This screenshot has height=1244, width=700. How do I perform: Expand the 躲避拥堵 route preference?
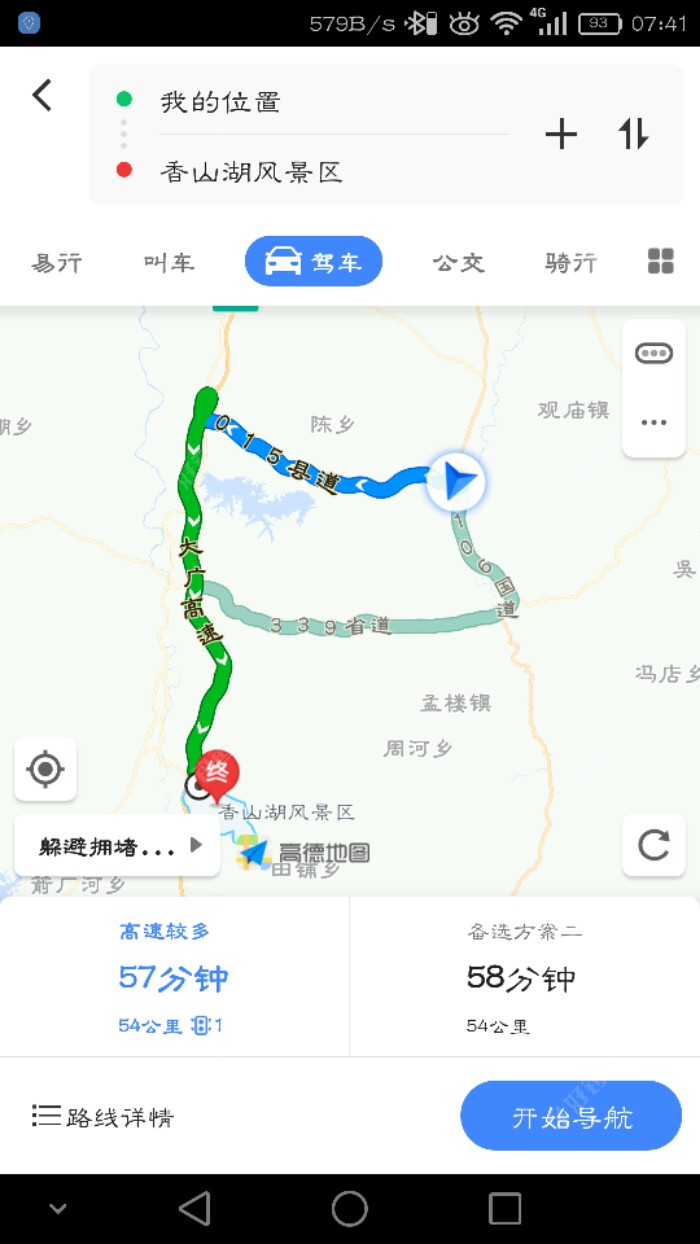point(118,846)
